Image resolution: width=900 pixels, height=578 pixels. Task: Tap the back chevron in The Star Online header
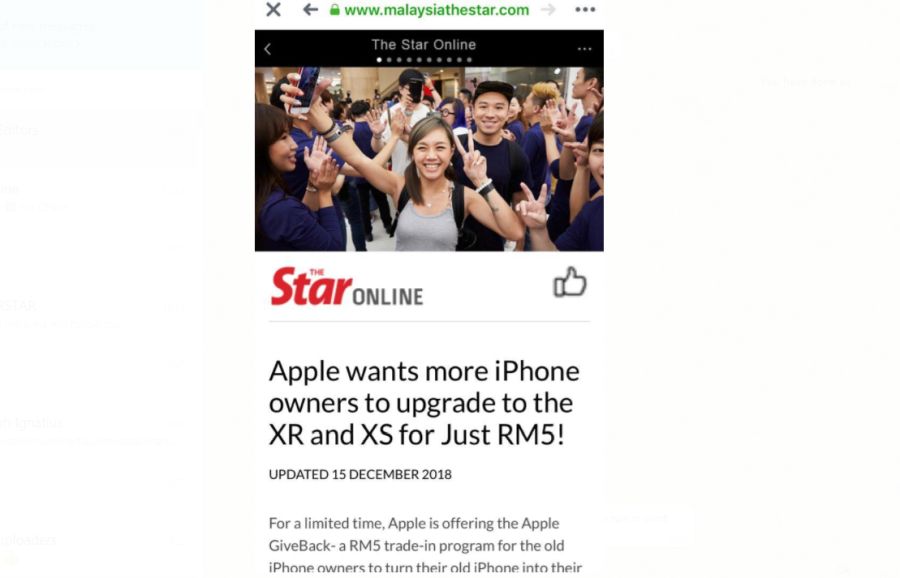[x=267, y=48]
